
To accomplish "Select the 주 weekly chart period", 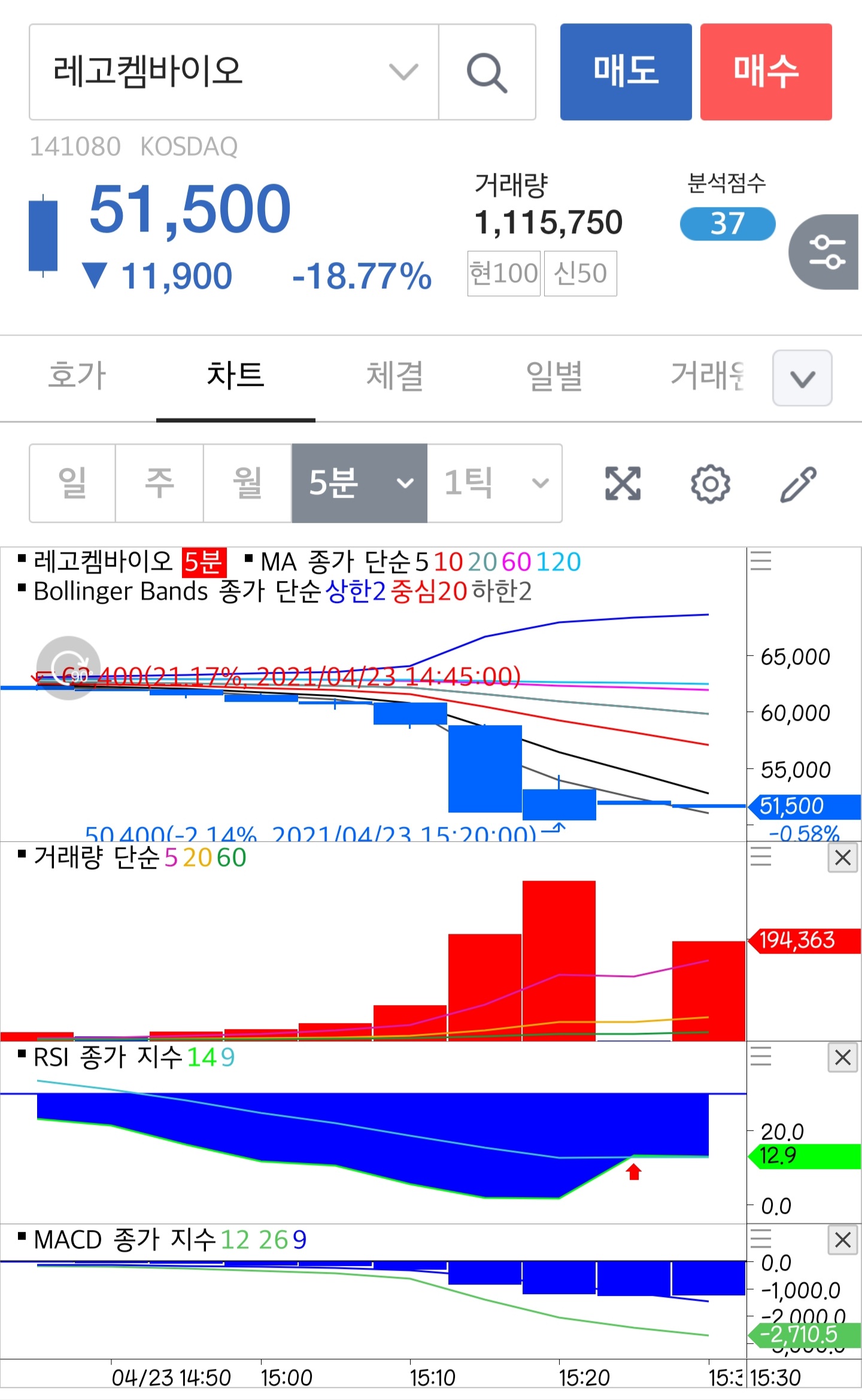I will pyautogui.click(x=159, y=483).
